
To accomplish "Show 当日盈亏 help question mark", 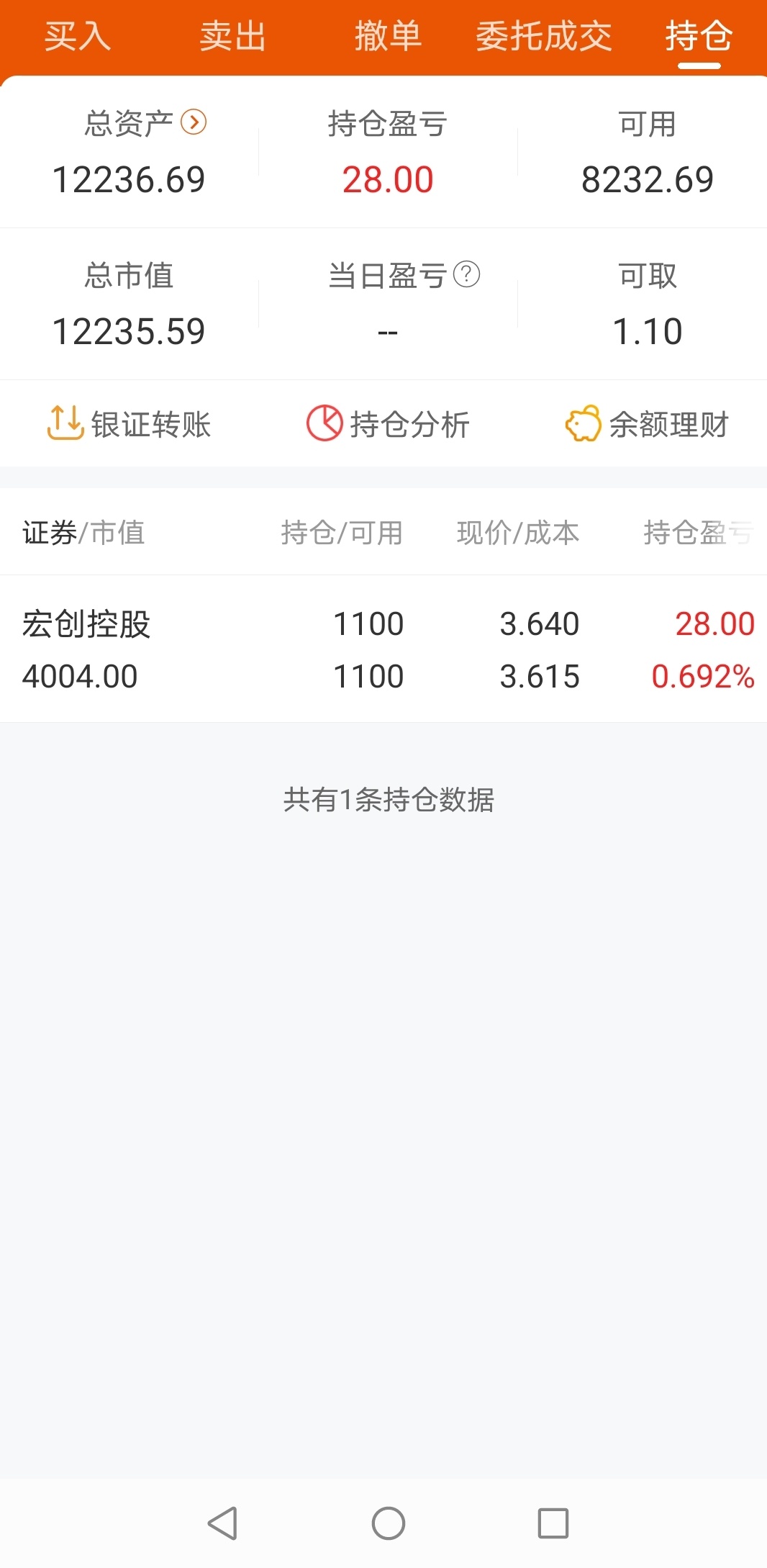I will click(466, 274).
